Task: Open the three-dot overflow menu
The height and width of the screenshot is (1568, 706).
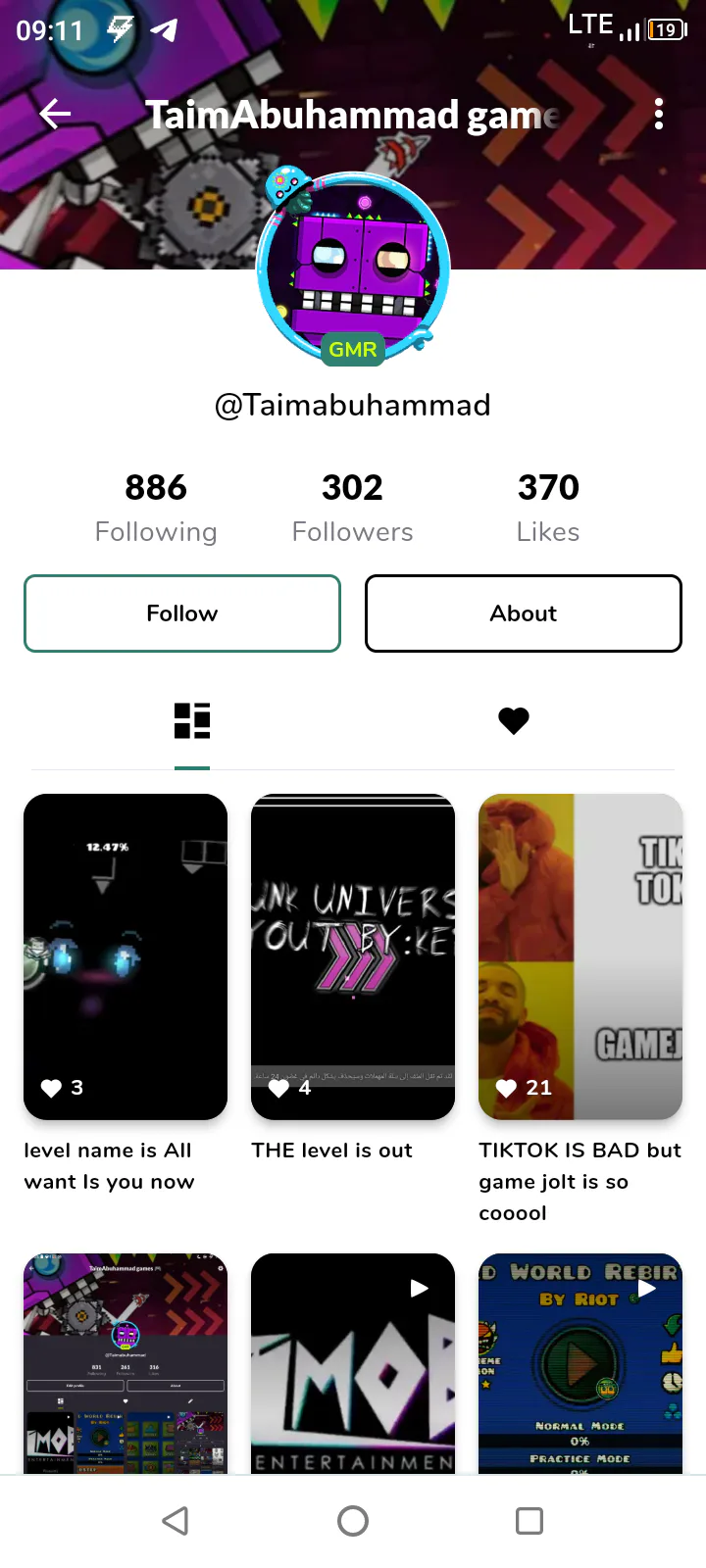Action: (x=659, y=115)
